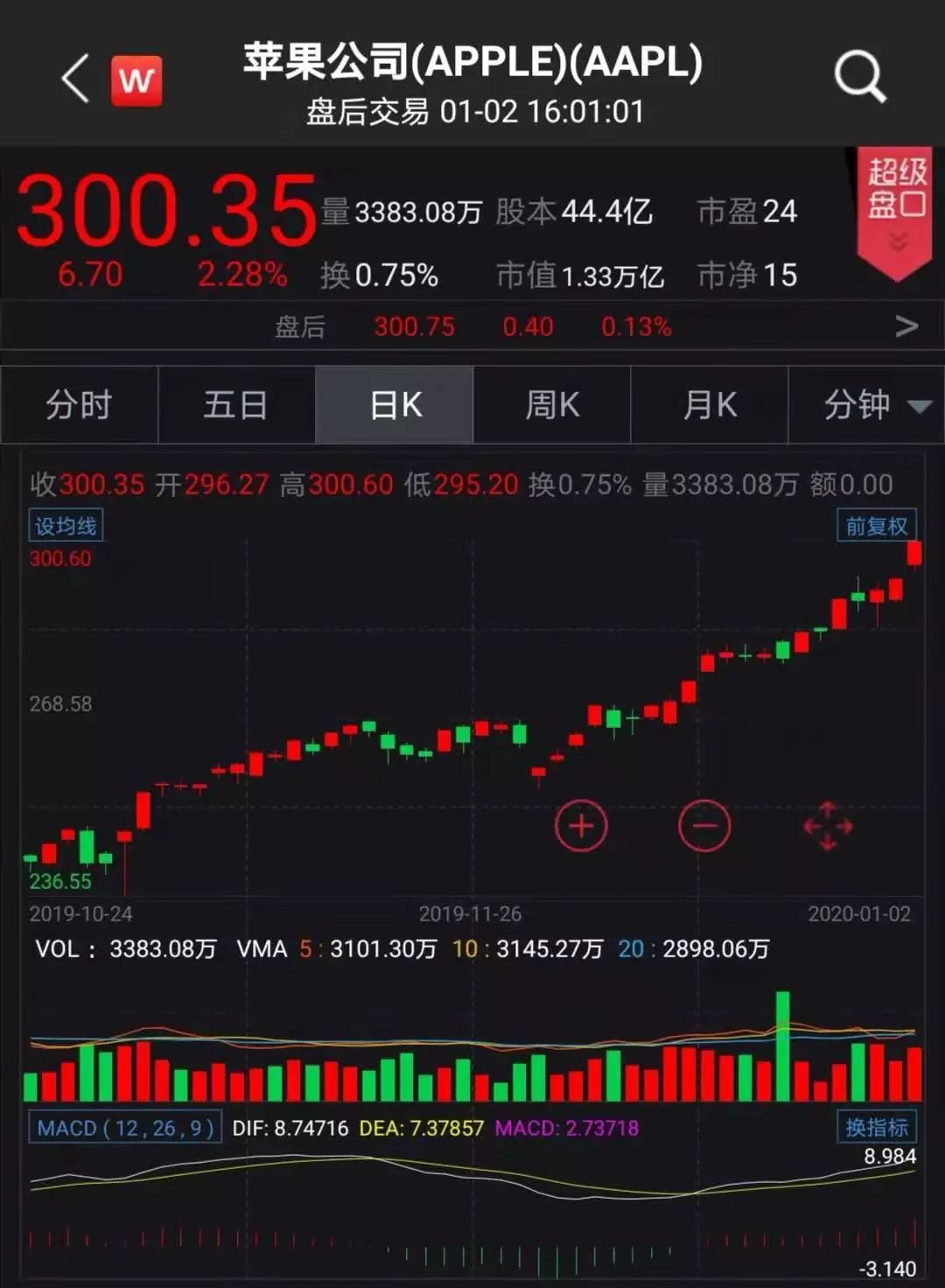
Task: Tap the four-arrow move chart icon
Action: pos(827,825)
